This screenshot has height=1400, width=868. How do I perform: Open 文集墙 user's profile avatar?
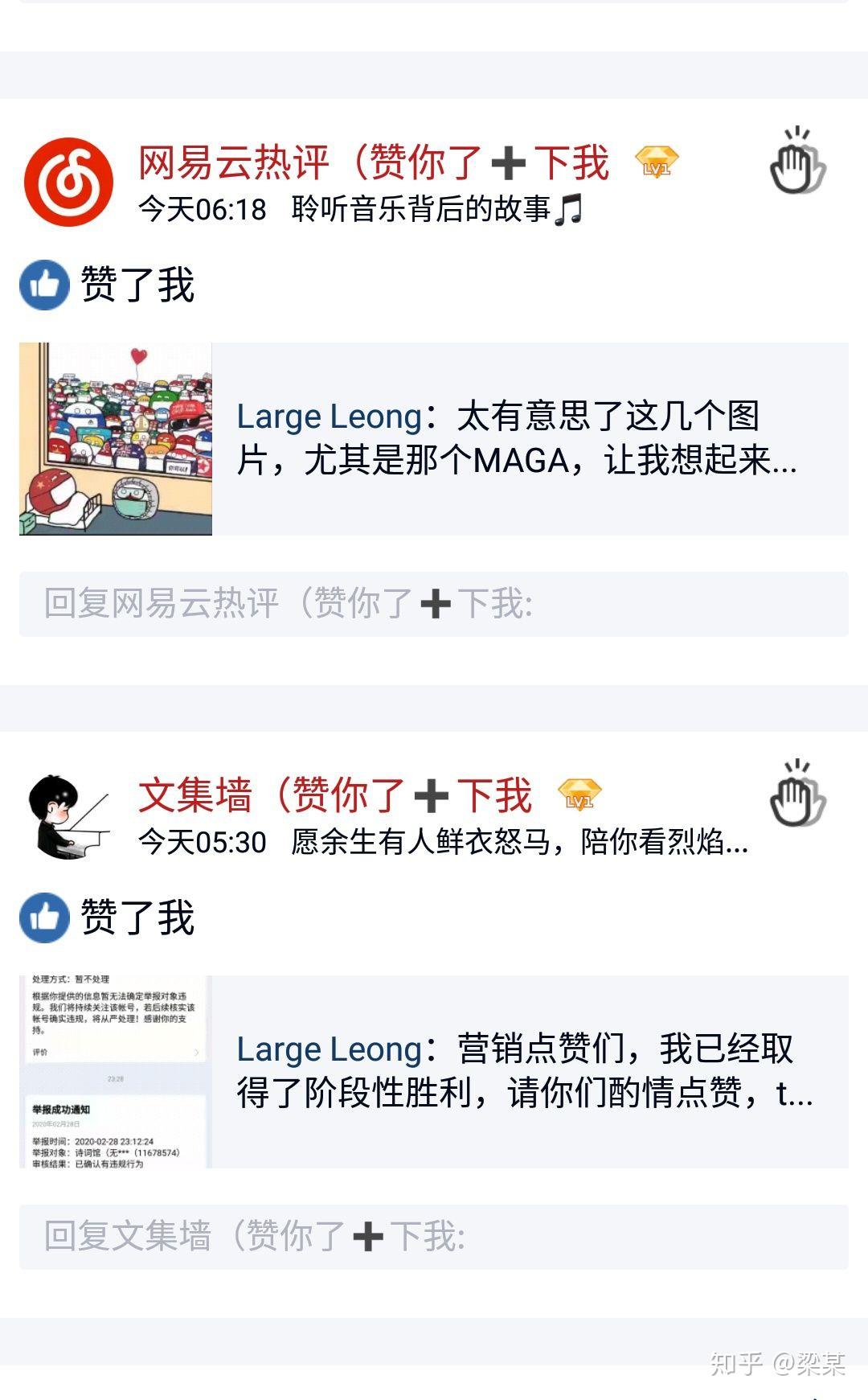point(68,816)
